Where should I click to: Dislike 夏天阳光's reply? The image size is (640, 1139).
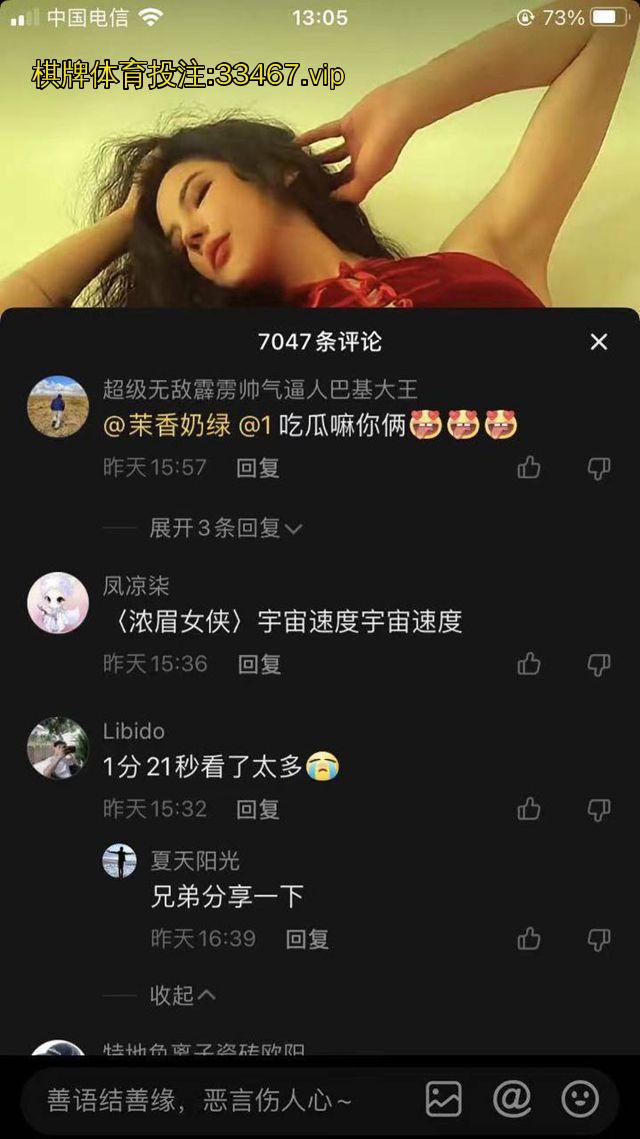click(598, 939)
